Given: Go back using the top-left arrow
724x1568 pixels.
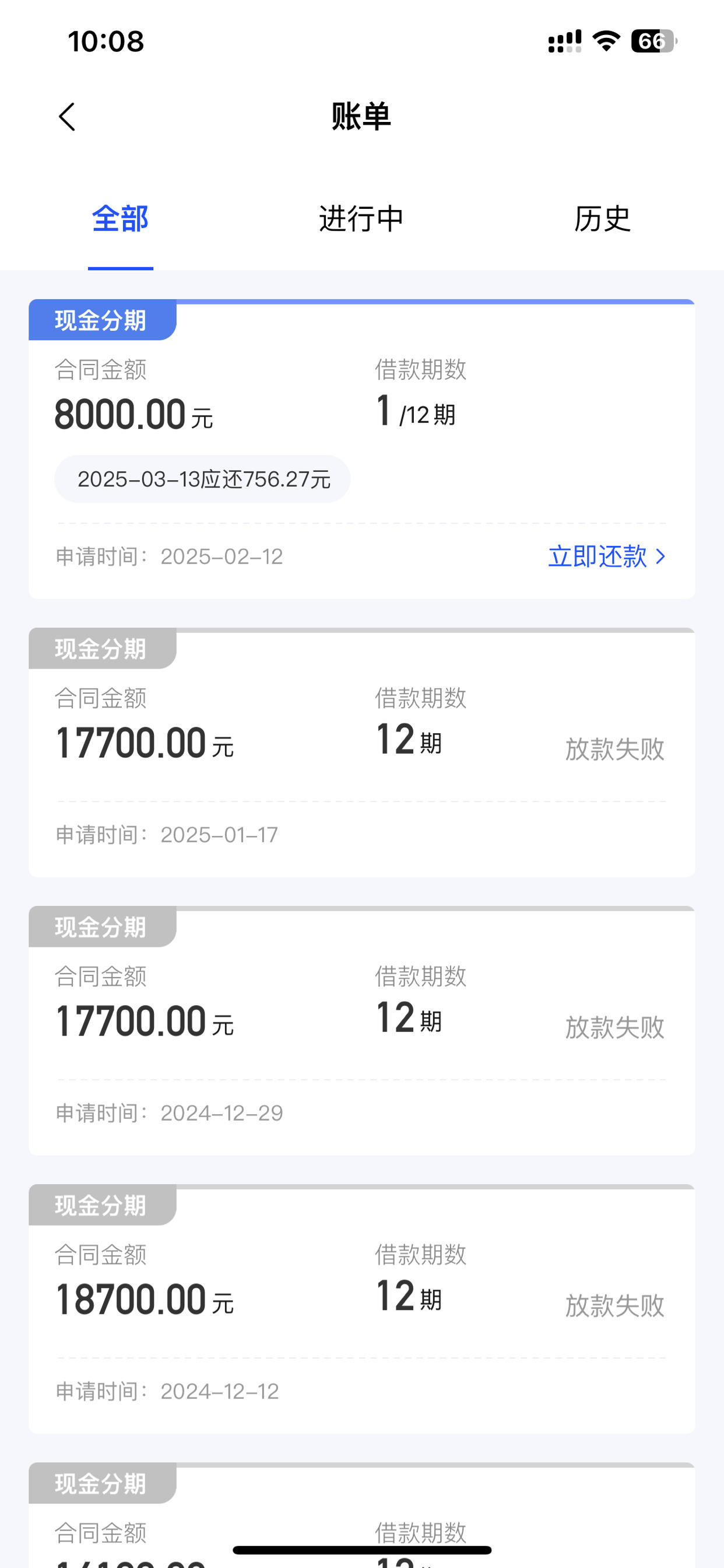Looking at the screenshot, I should point(67,116).
